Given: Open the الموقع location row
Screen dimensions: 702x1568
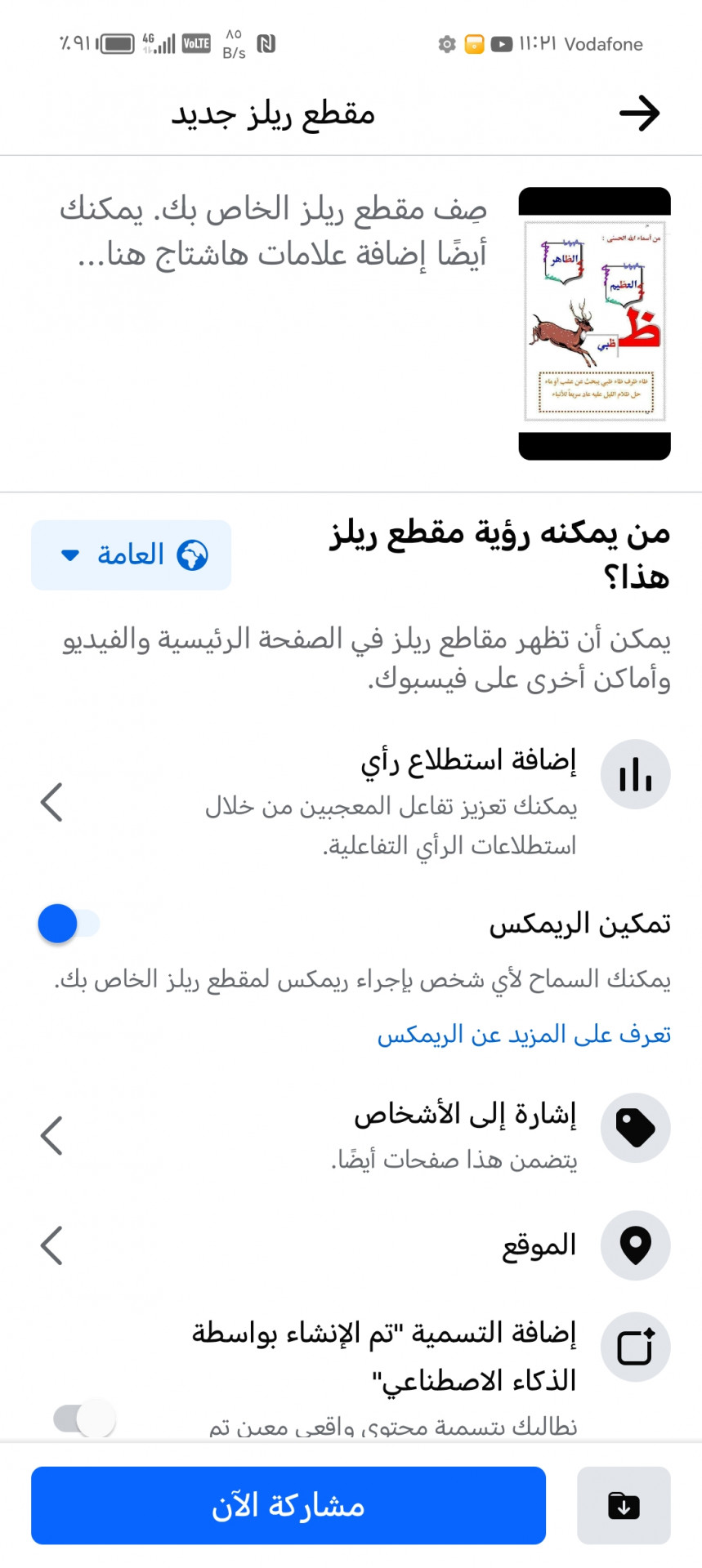Looking at the screenshot, I should 351,1245.
